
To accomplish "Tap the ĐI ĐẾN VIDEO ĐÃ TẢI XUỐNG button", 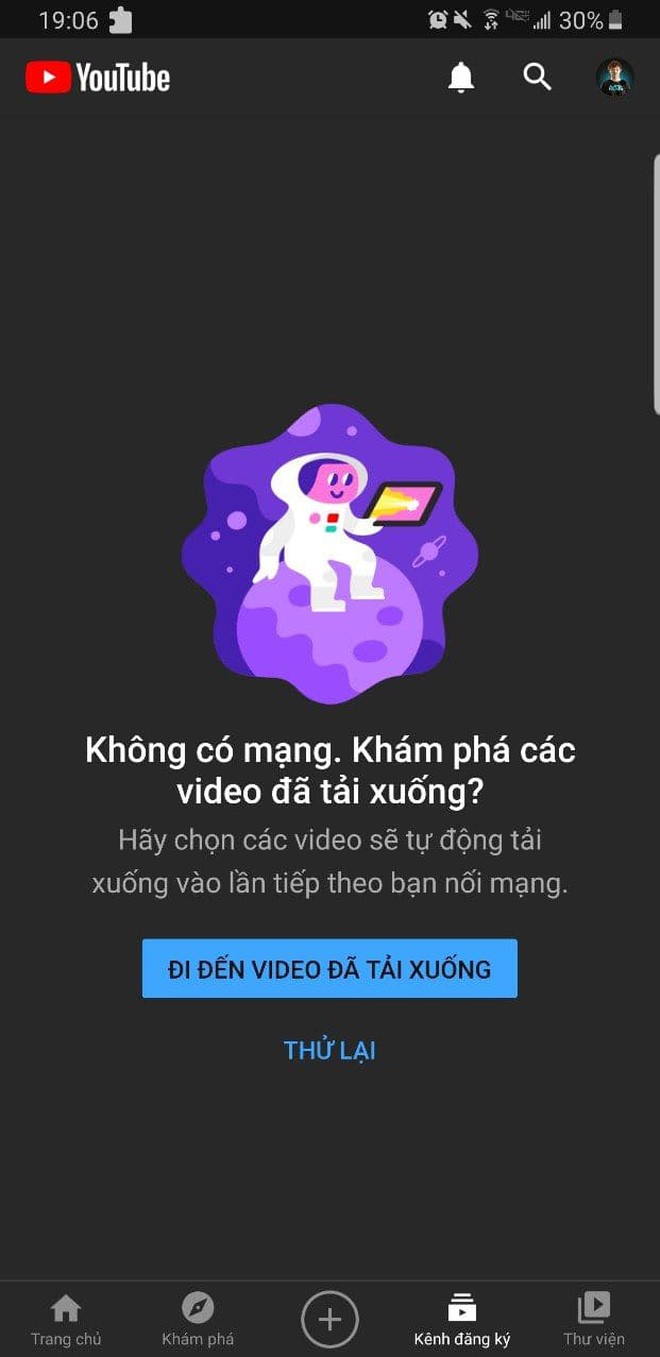I will [329, 968].
